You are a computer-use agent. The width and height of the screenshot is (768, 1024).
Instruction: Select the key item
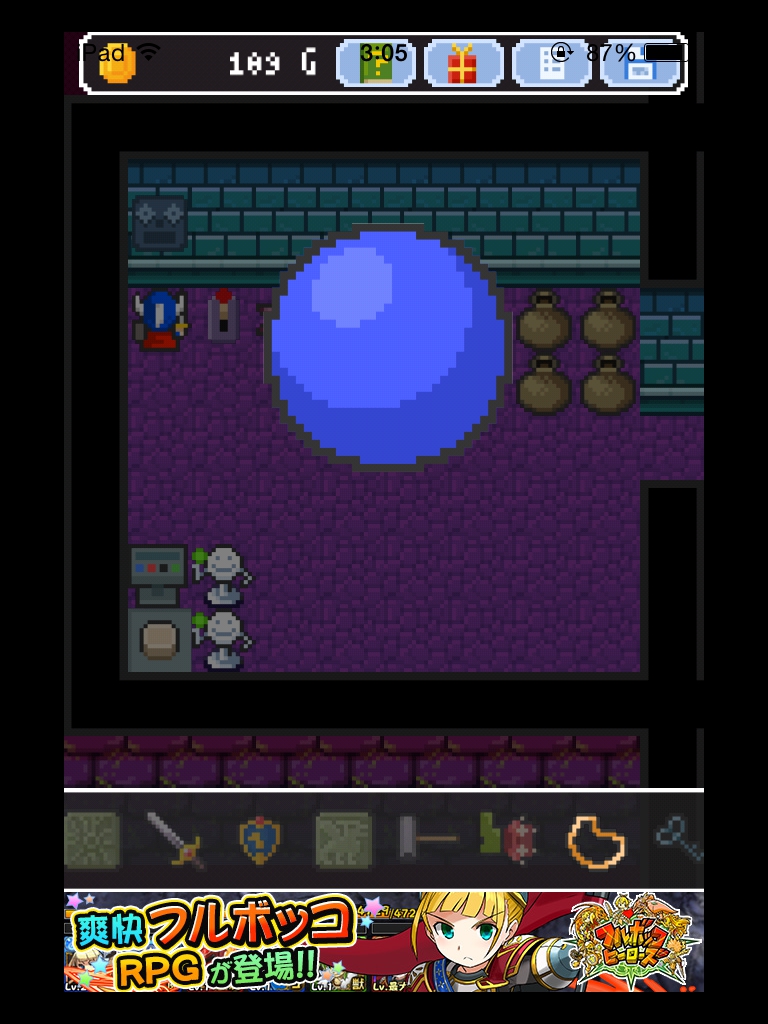680,838
